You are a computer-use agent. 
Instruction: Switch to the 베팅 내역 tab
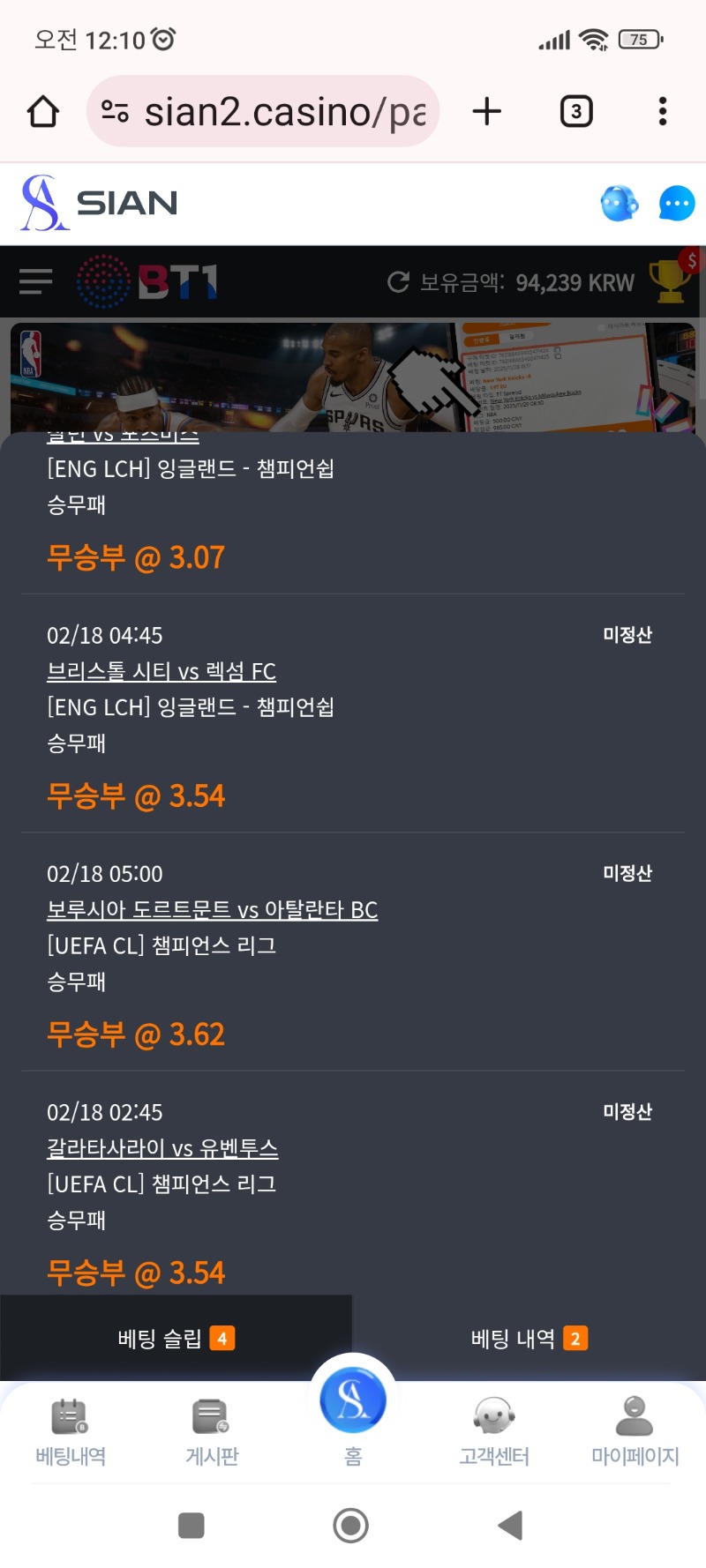pos(529,1339)
